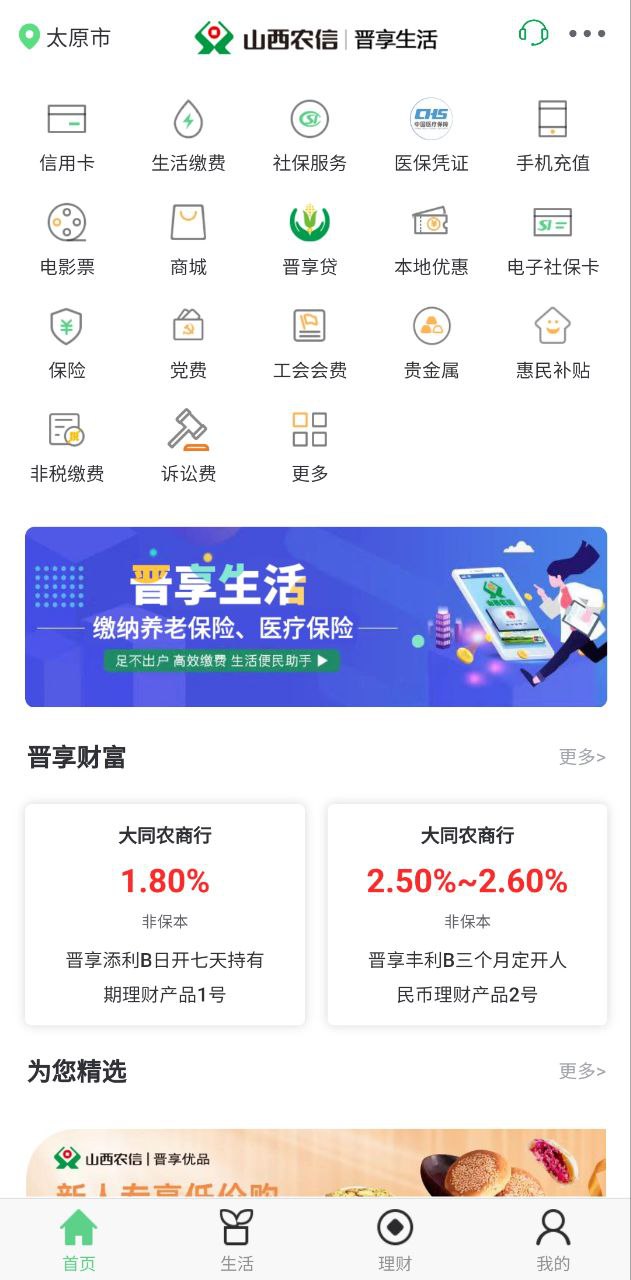Go to 社保服务

pos(310,136)
